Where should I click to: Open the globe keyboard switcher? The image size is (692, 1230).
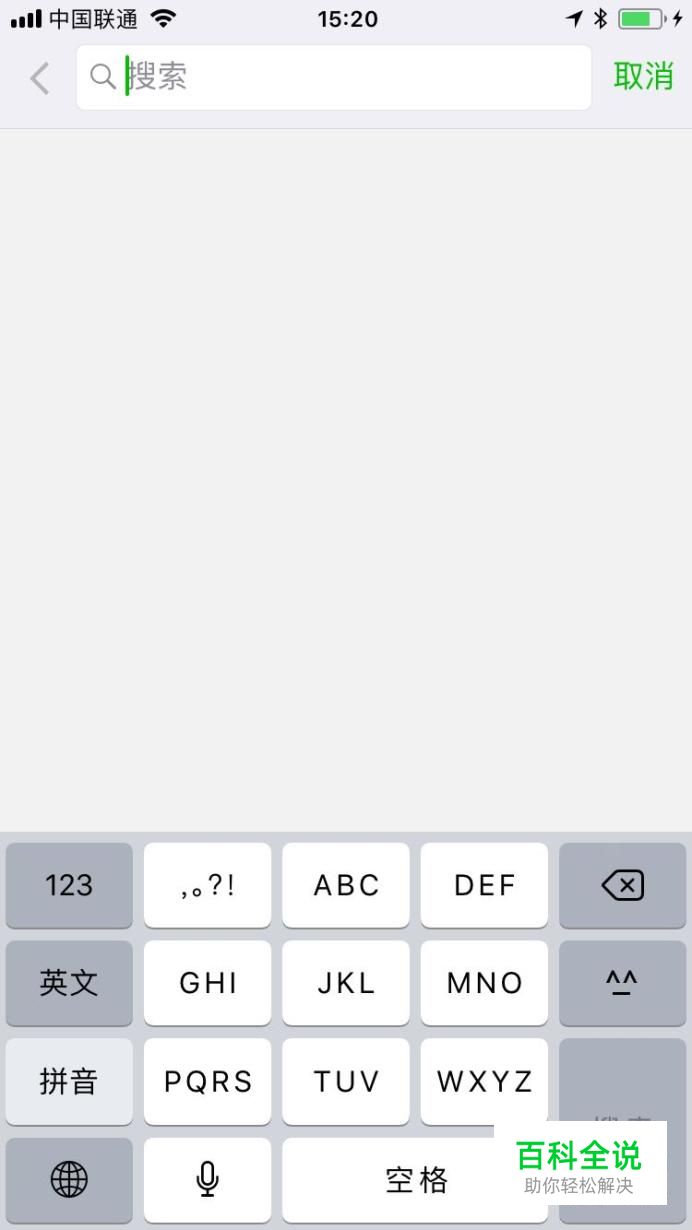point(69,1180)
